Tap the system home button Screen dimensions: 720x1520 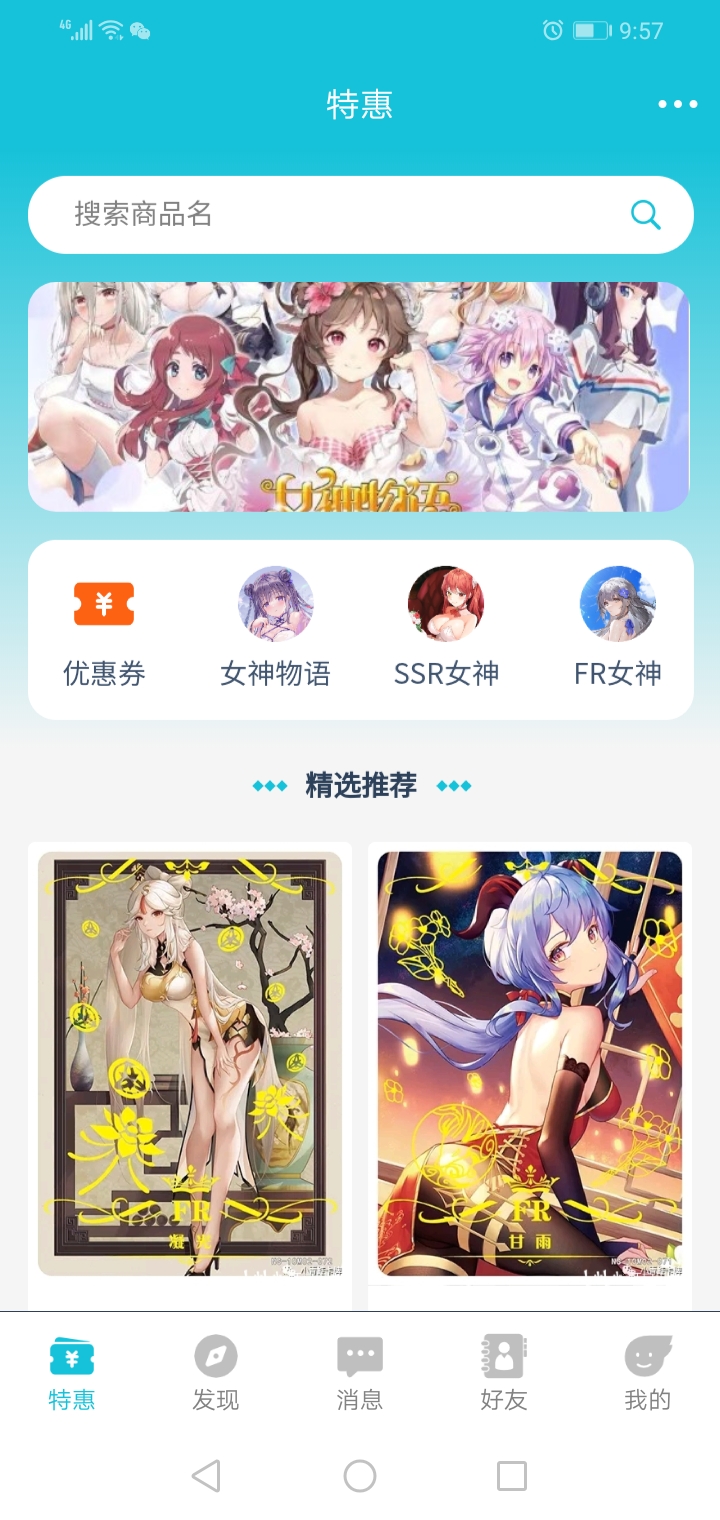pyautogui.click(x=360, y=1475)
